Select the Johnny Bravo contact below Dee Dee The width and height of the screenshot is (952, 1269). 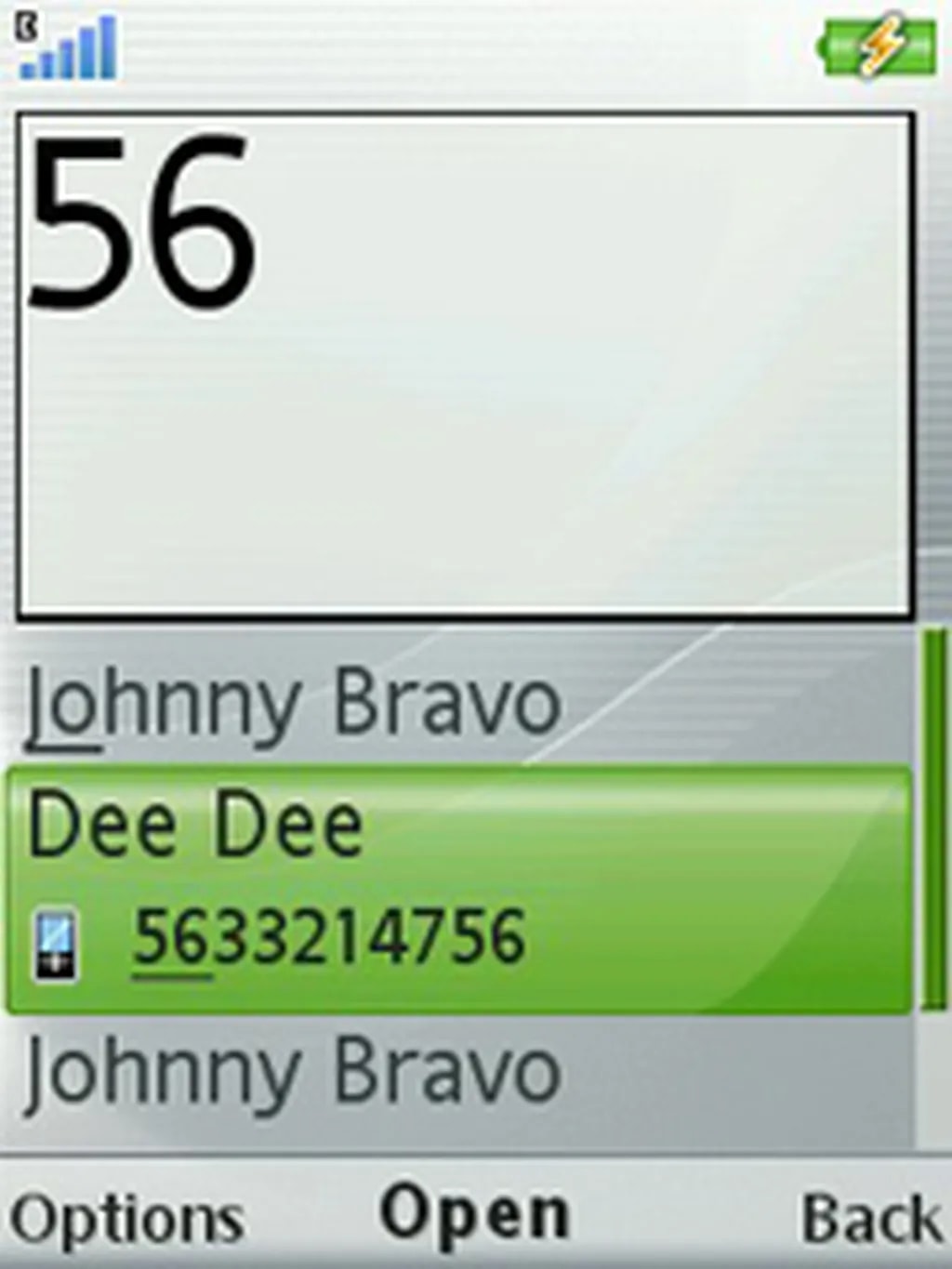pyautogui.click(x=294, y=1074)
